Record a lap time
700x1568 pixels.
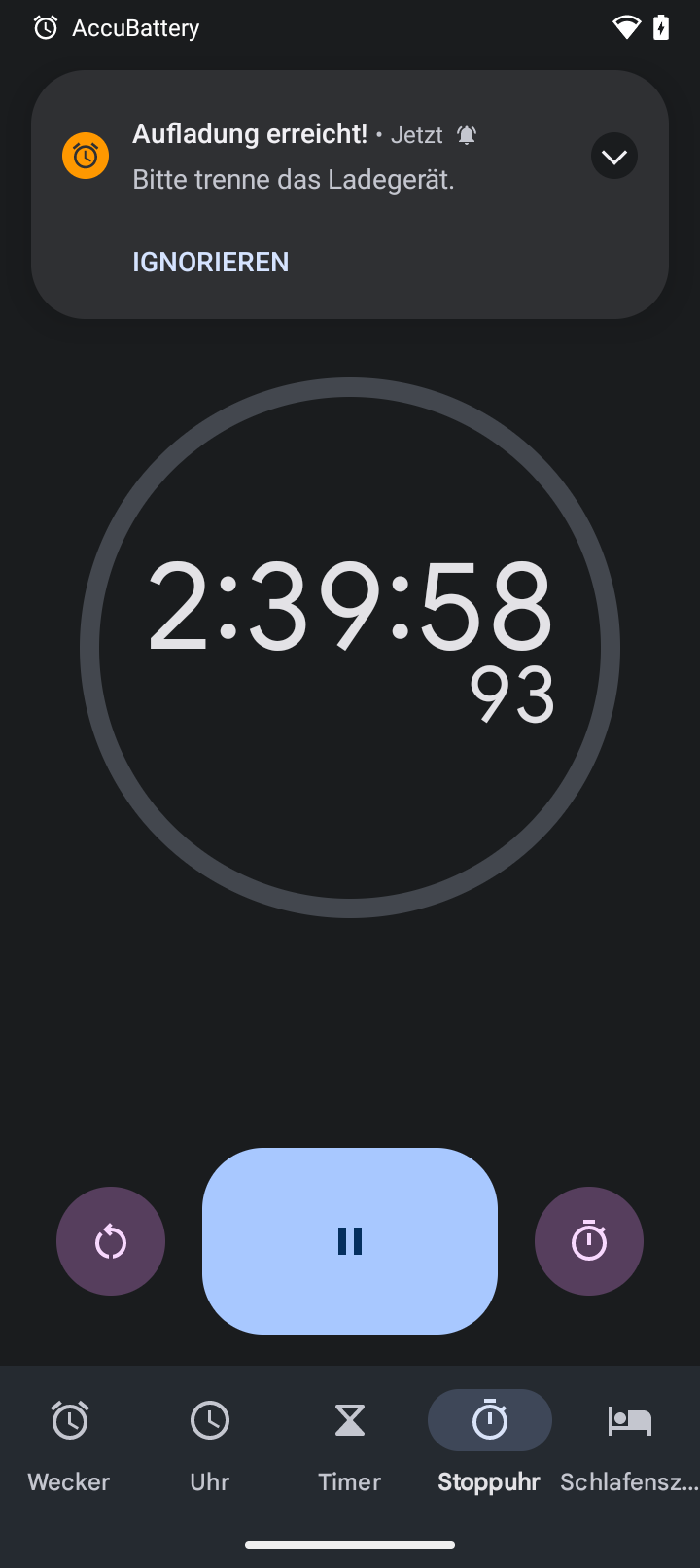pos(589,1241)
